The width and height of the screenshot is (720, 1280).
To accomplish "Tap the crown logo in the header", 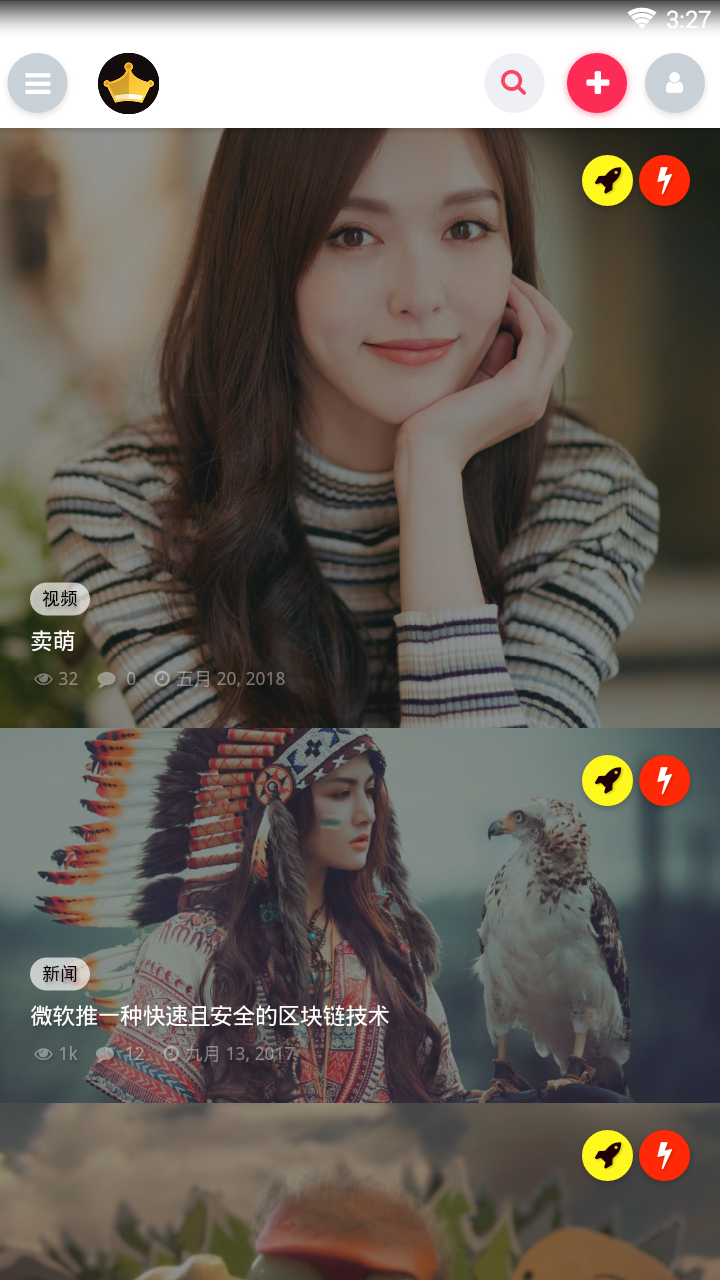I will (x=128, y=83).
